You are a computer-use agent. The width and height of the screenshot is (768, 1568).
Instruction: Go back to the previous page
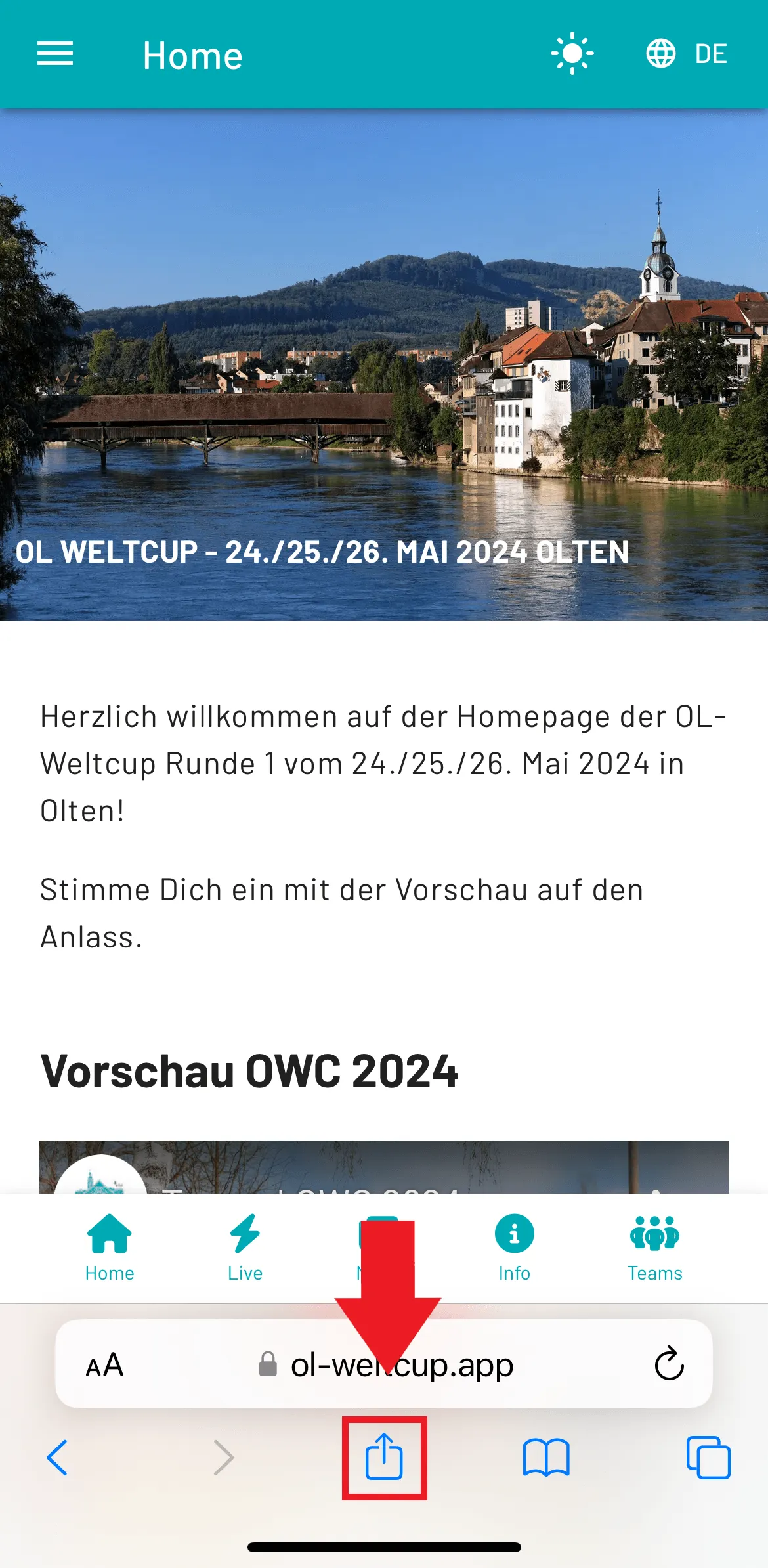(x=58, y=1458)
